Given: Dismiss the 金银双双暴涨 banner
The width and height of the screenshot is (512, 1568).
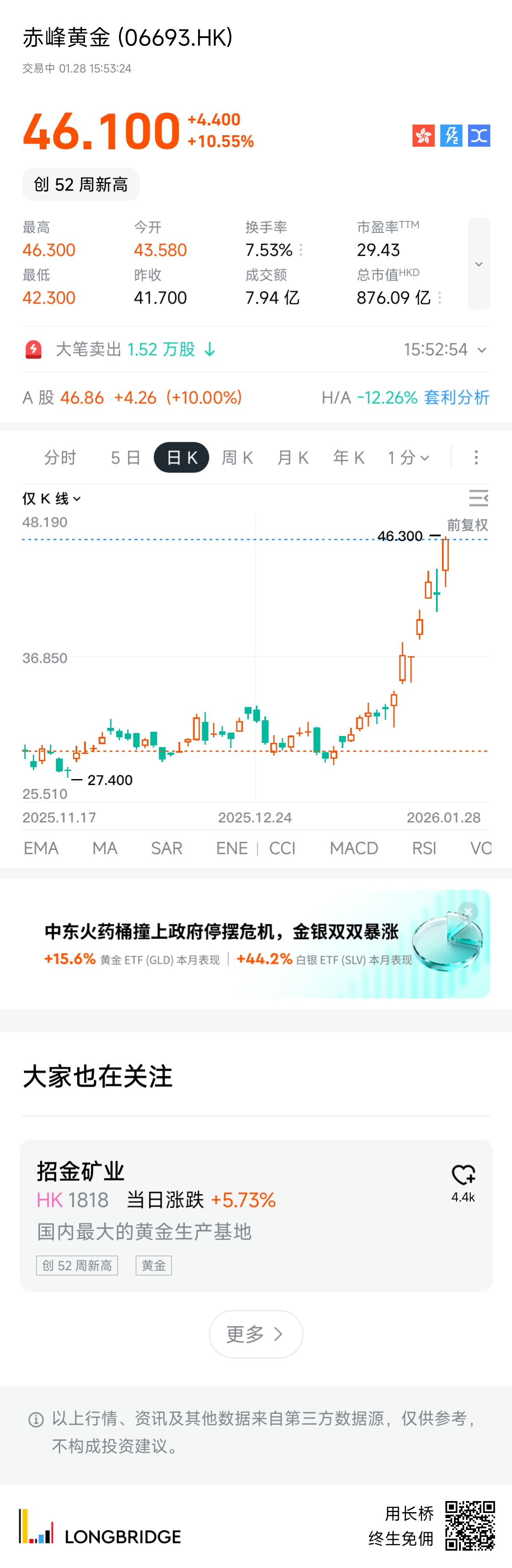Looking at the screenshot, I should click(468, 911).
